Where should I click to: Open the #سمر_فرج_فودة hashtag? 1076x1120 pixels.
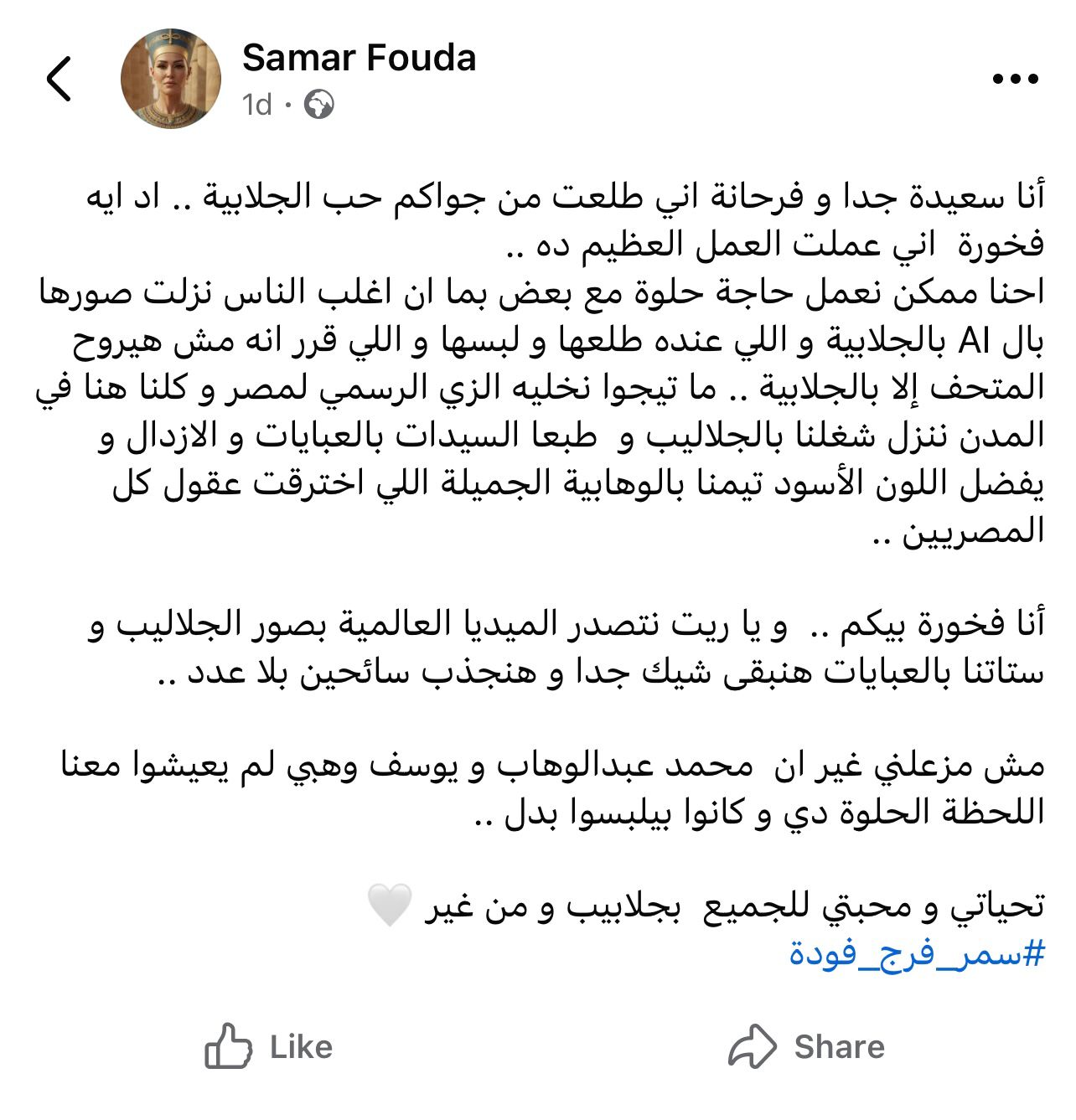coord(917,953)
